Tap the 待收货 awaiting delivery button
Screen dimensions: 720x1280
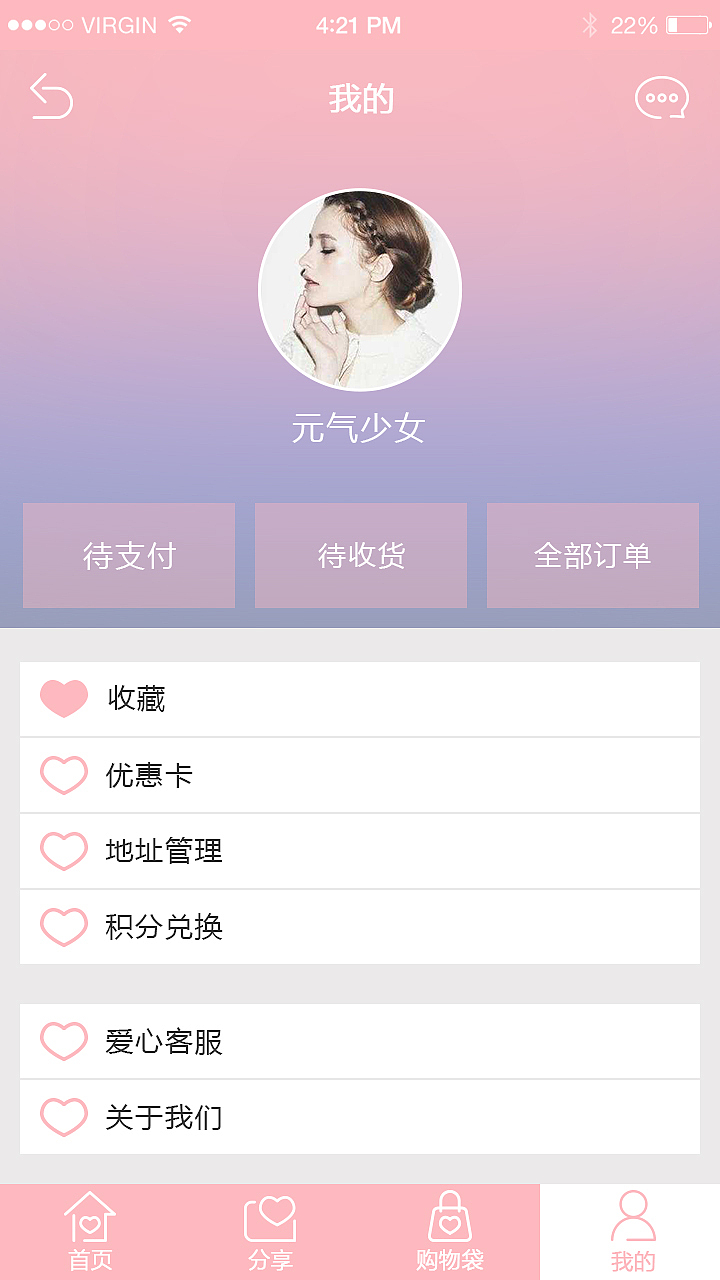pos(360,556)
